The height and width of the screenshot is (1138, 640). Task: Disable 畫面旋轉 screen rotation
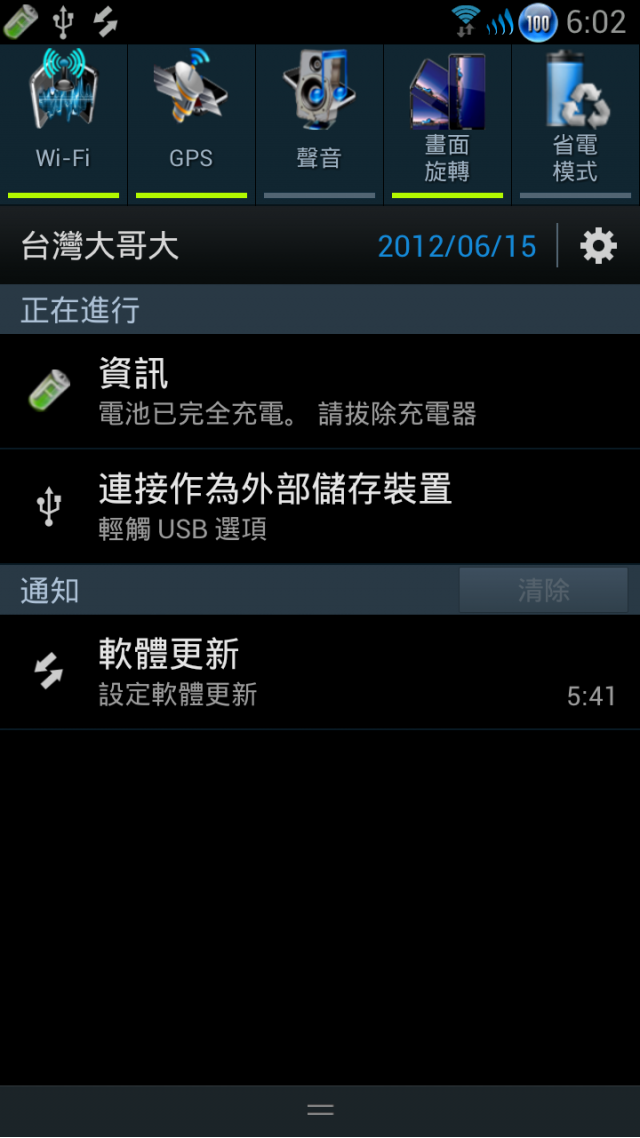coord(447,124)
